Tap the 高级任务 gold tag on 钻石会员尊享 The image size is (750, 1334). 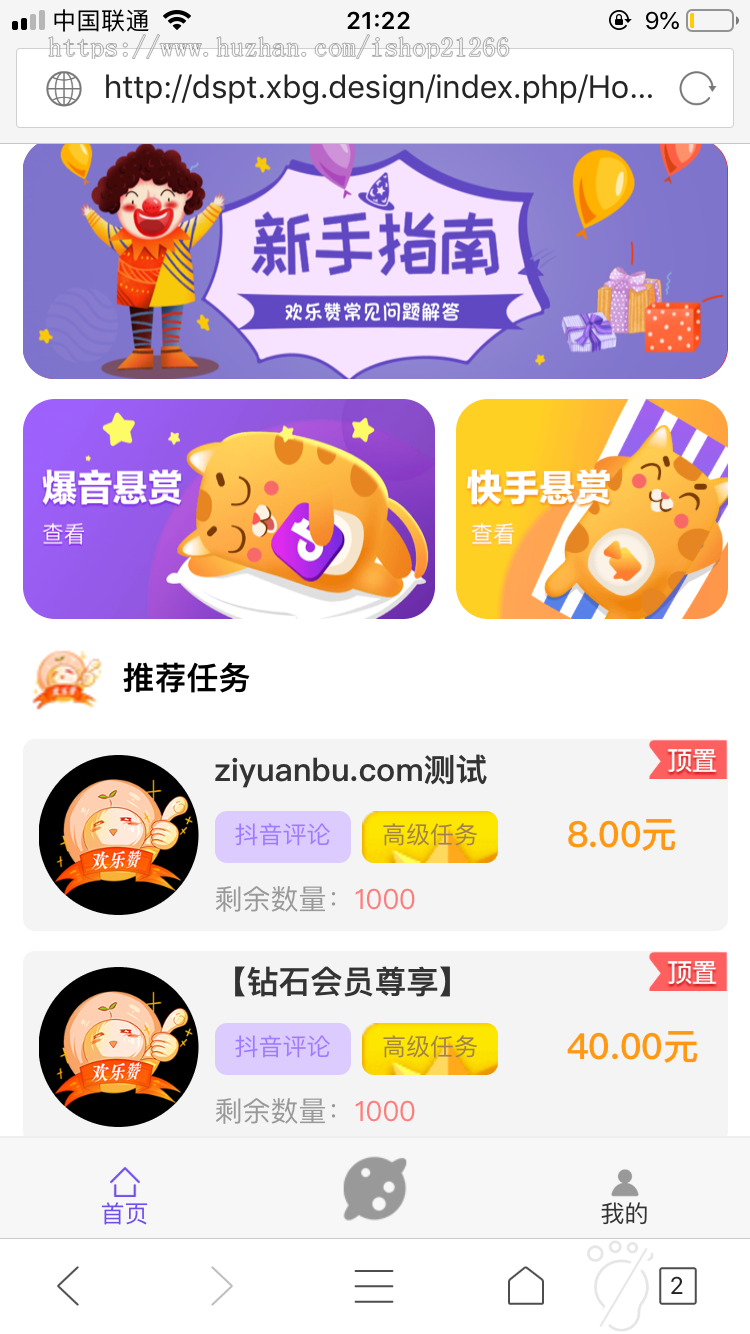point(429,1049)
